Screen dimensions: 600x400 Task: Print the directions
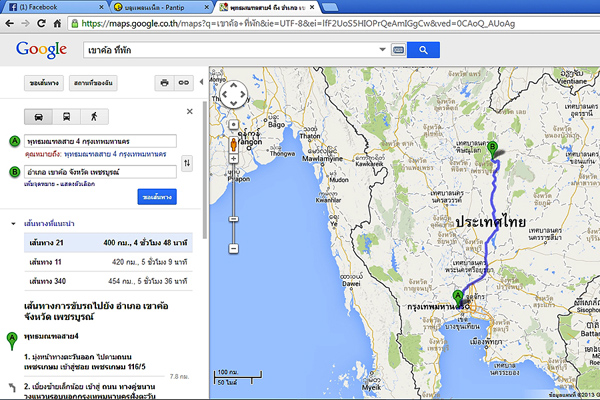163,83
